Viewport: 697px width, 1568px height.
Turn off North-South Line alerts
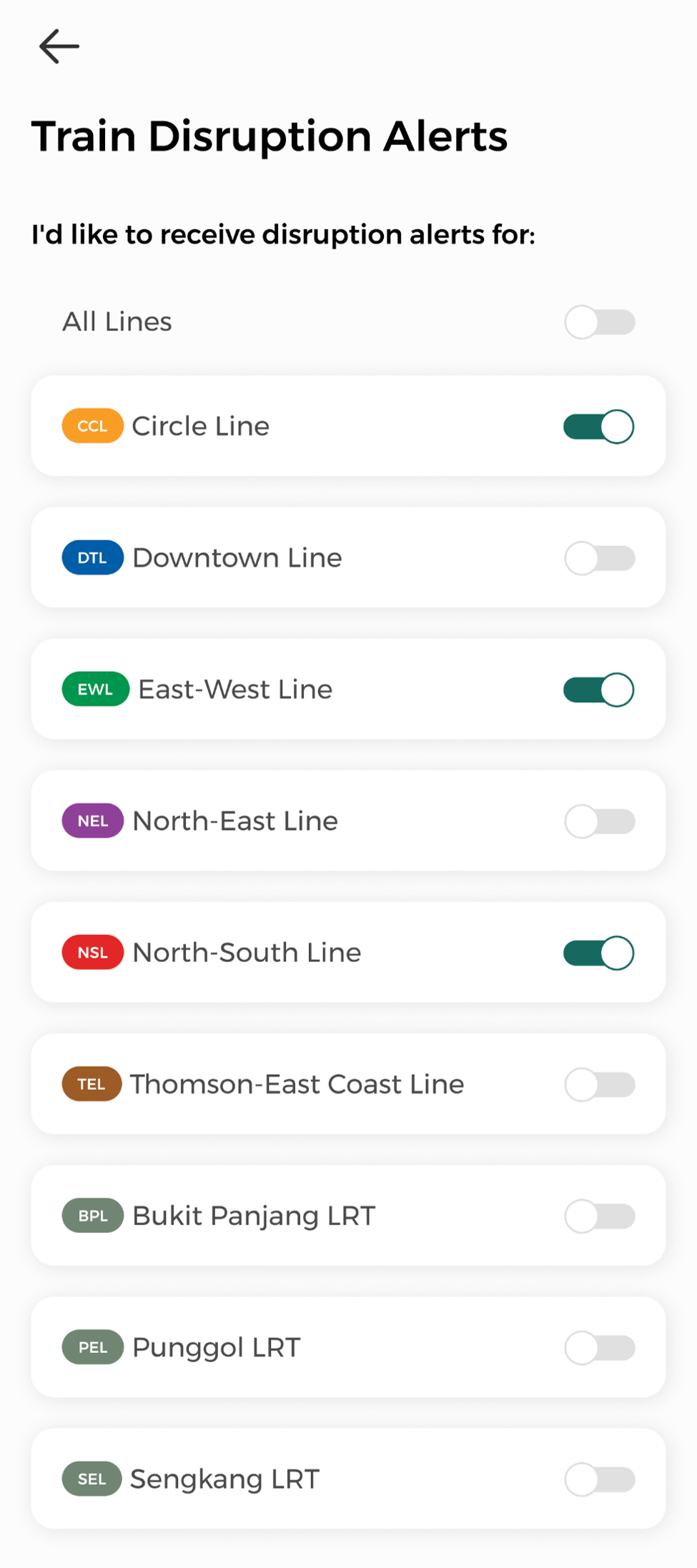(599, 953)
